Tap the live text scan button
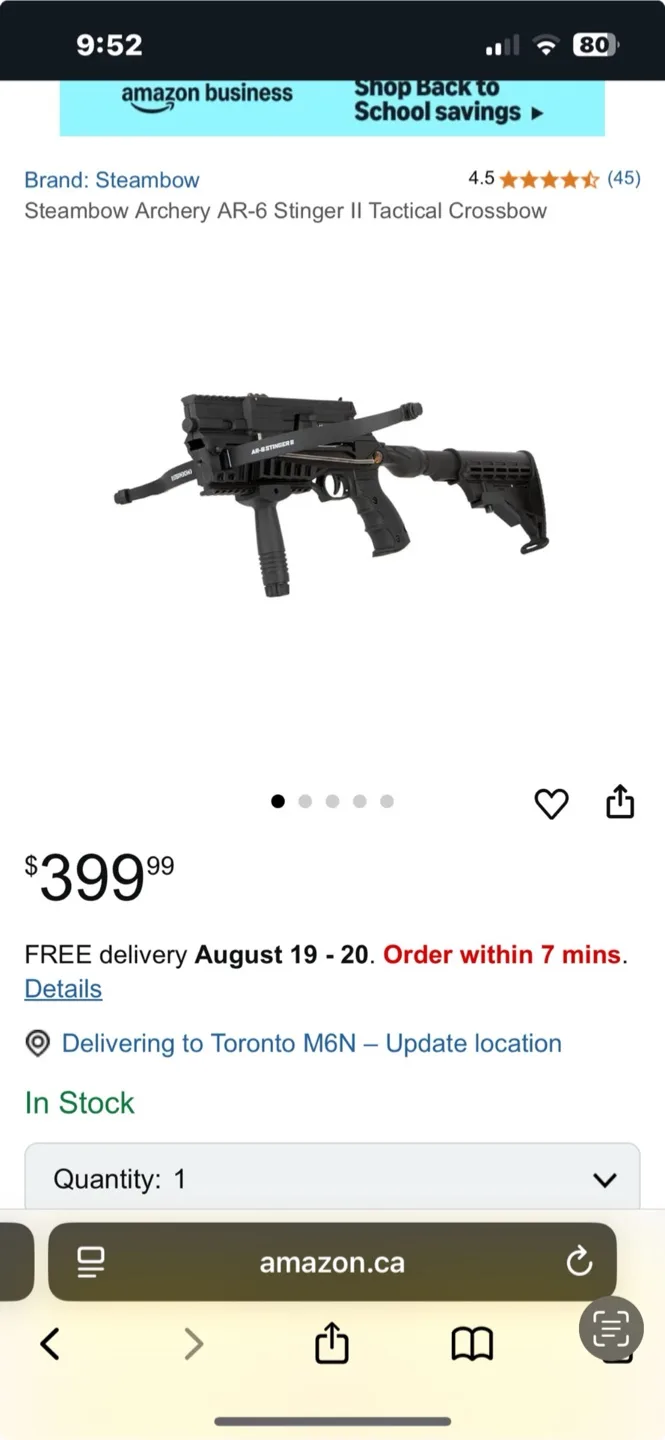Viewport: 665px width, 1440px height. [610, 1328]
